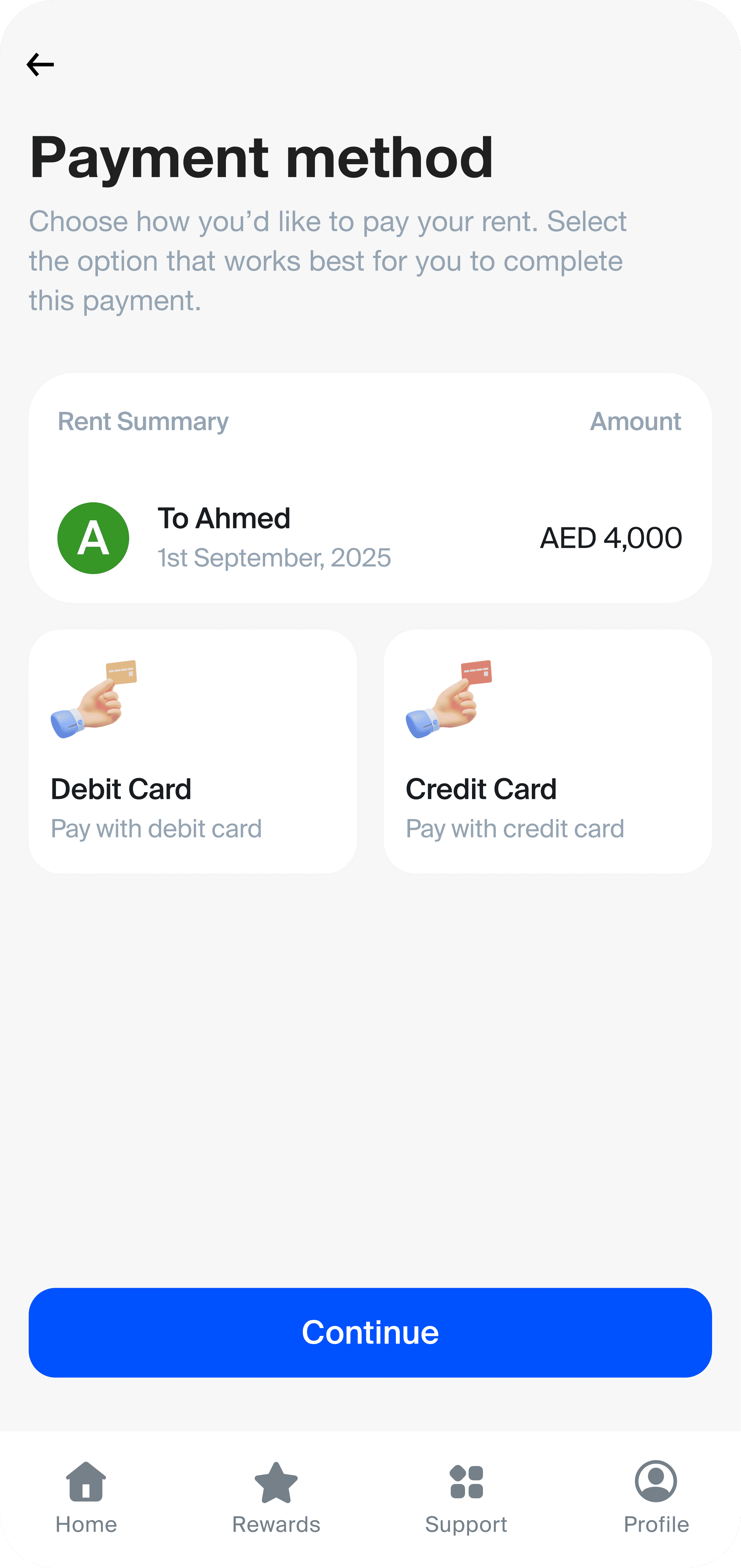This screenshot has width=741, height=1568.
Task: Switch to the Home tab
Action: pyautogui.click(x=86, y=1497)
